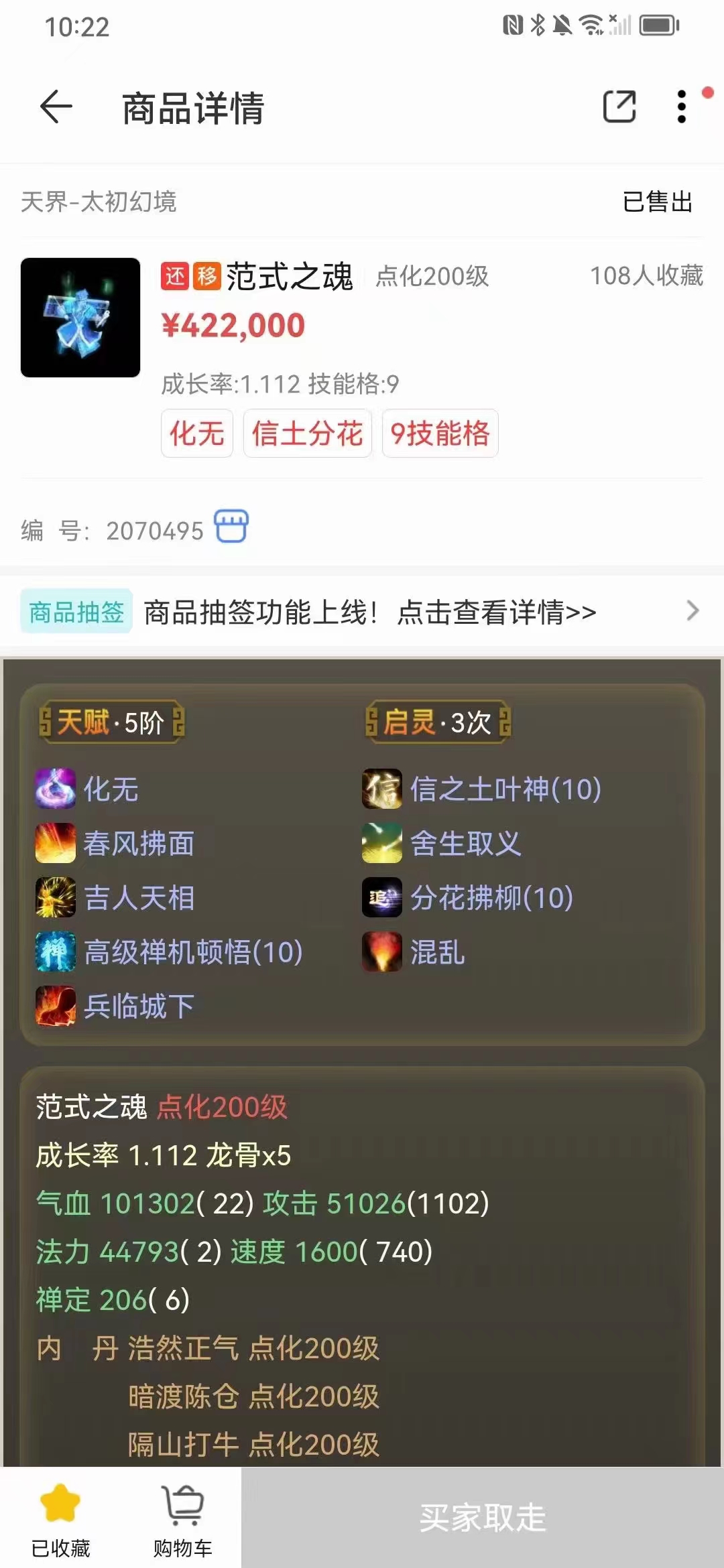Open the 商品抽签 lottery details banner
724x1568 pixels.
(362, 612)
